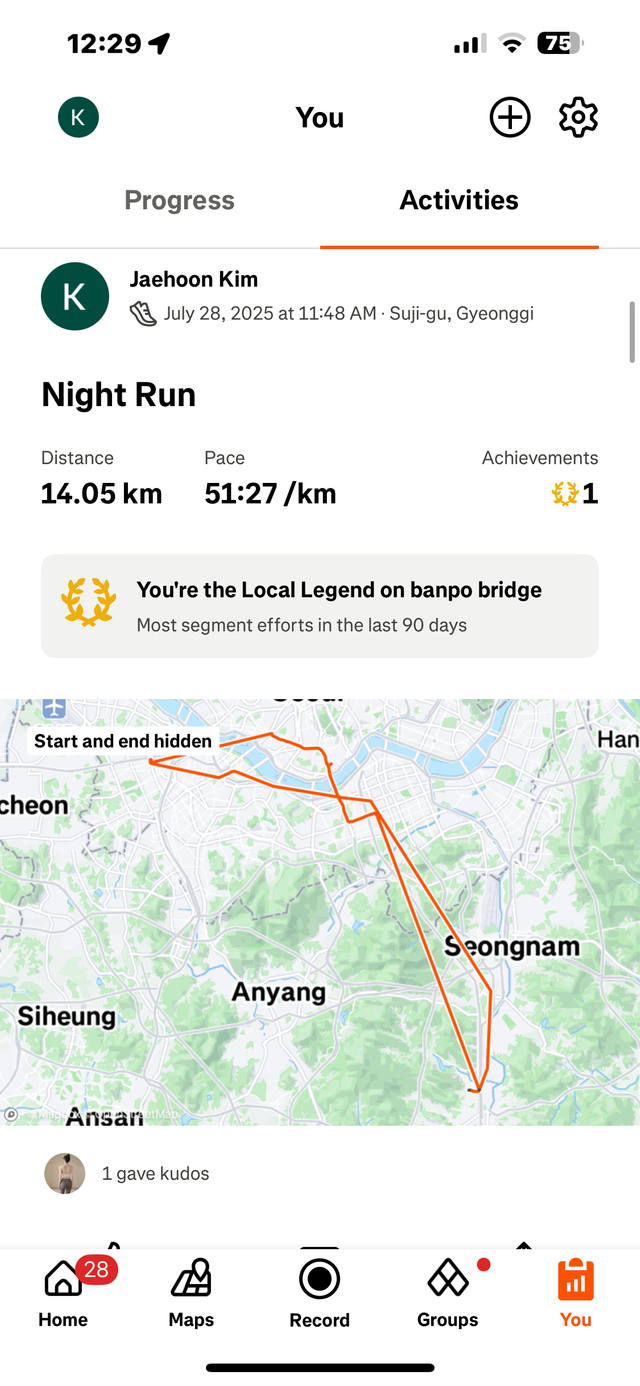
Task: Open the Maps tab
Action: coord(191,1293)
